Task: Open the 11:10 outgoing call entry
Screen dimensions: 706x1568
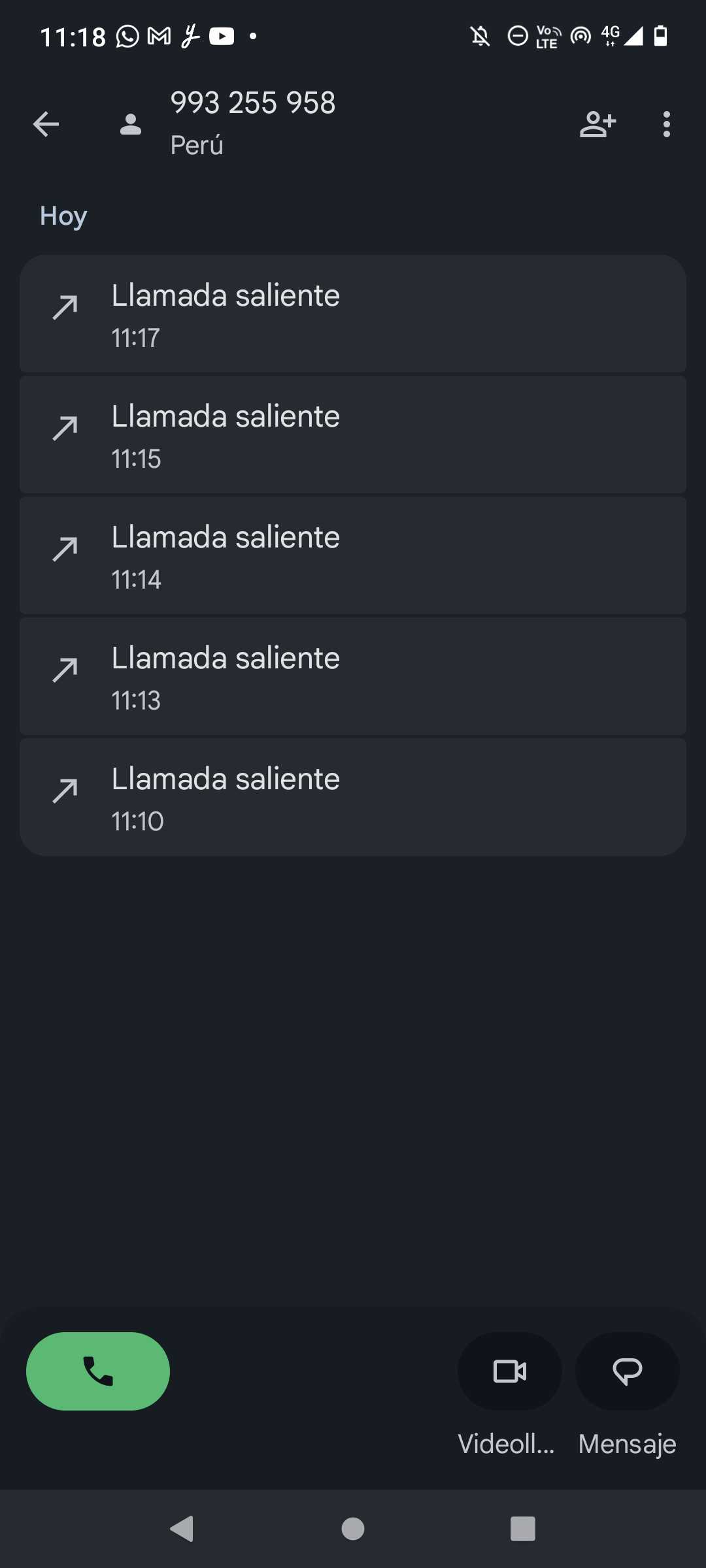Action: coord(353,798)
